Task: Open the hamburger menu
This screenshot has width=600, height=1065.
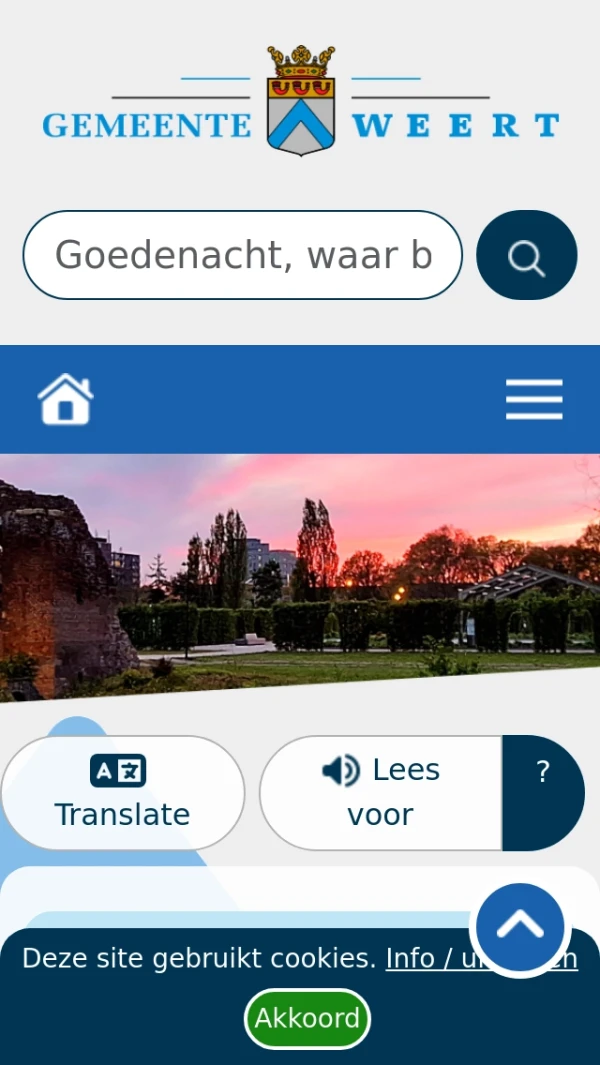Action: [534, 400]
